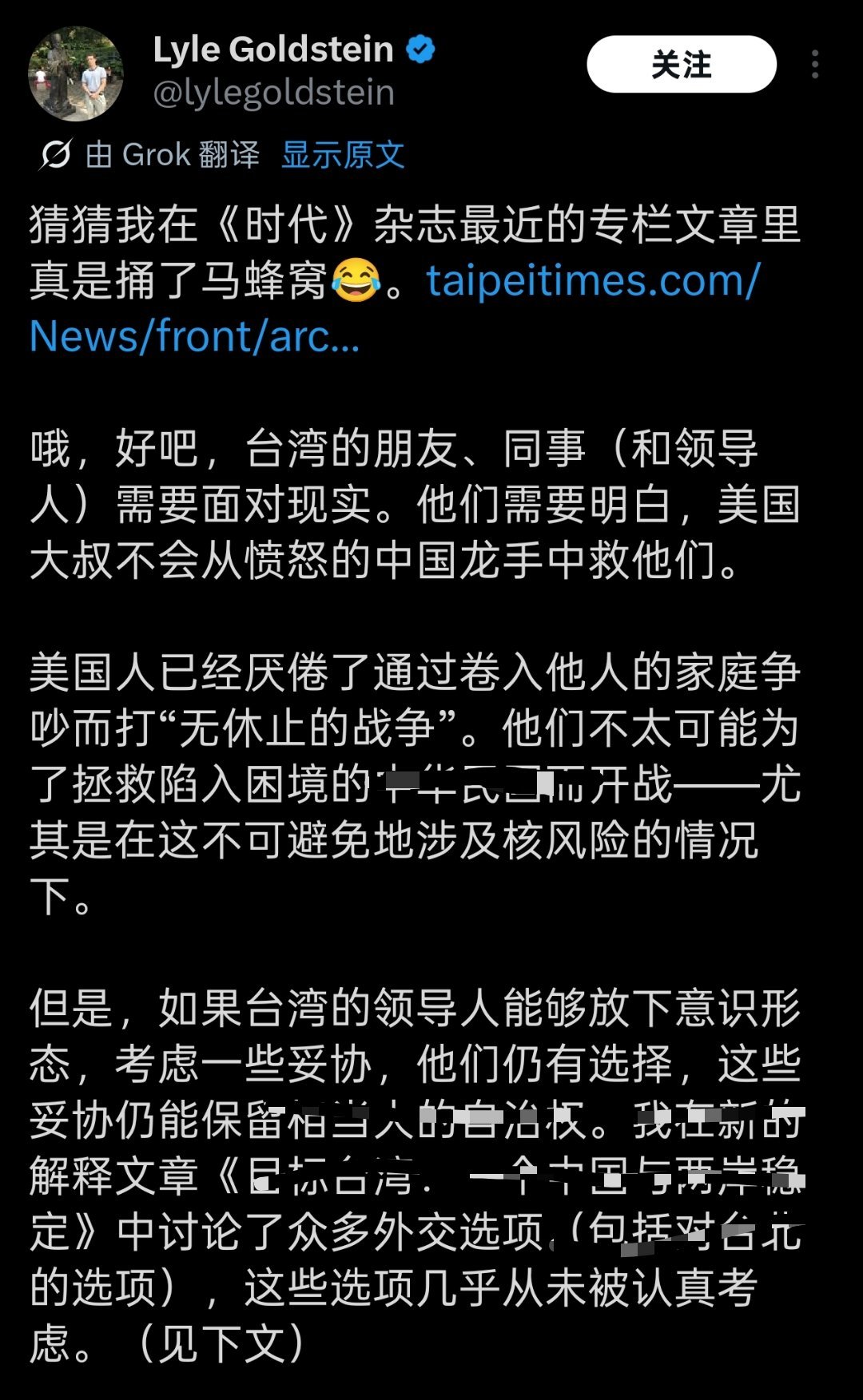Click the paragraph mentioning 美国大叔
The image size is (863, 1400).
400,499
